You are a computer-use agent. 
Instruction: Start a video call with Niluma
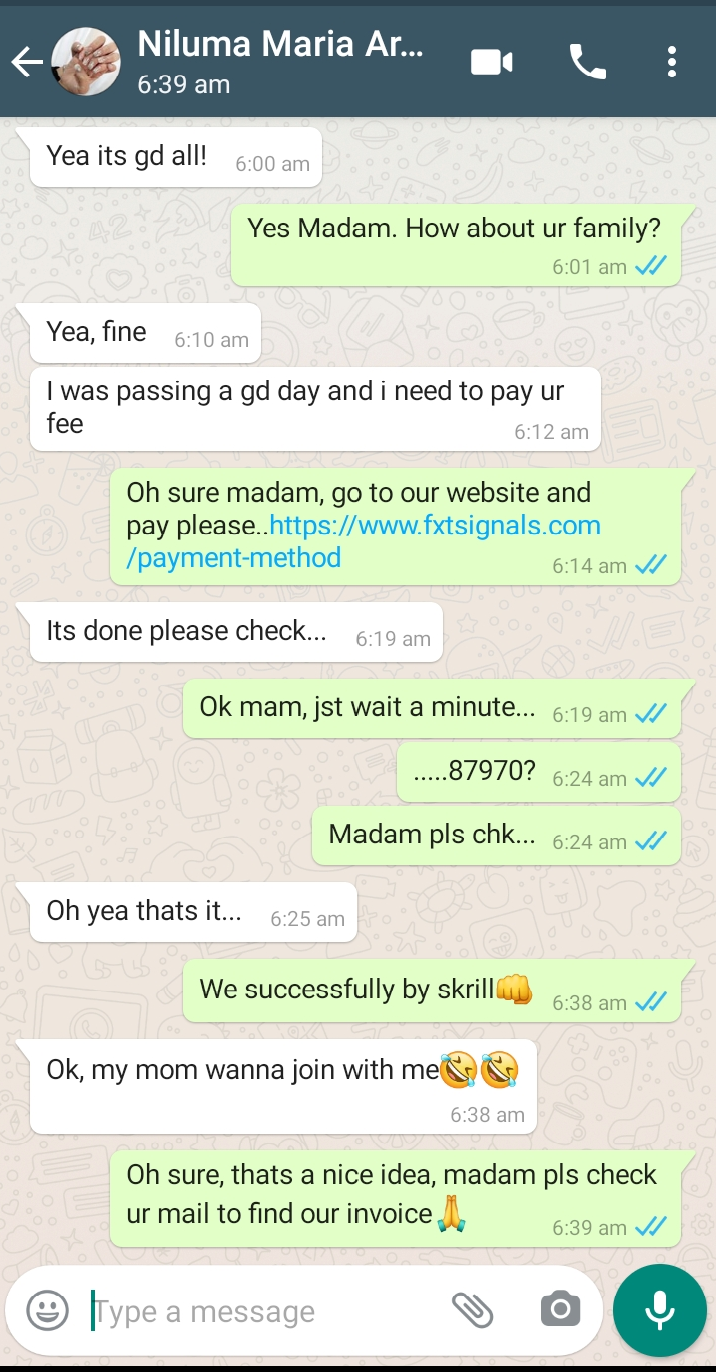point(491,63)
